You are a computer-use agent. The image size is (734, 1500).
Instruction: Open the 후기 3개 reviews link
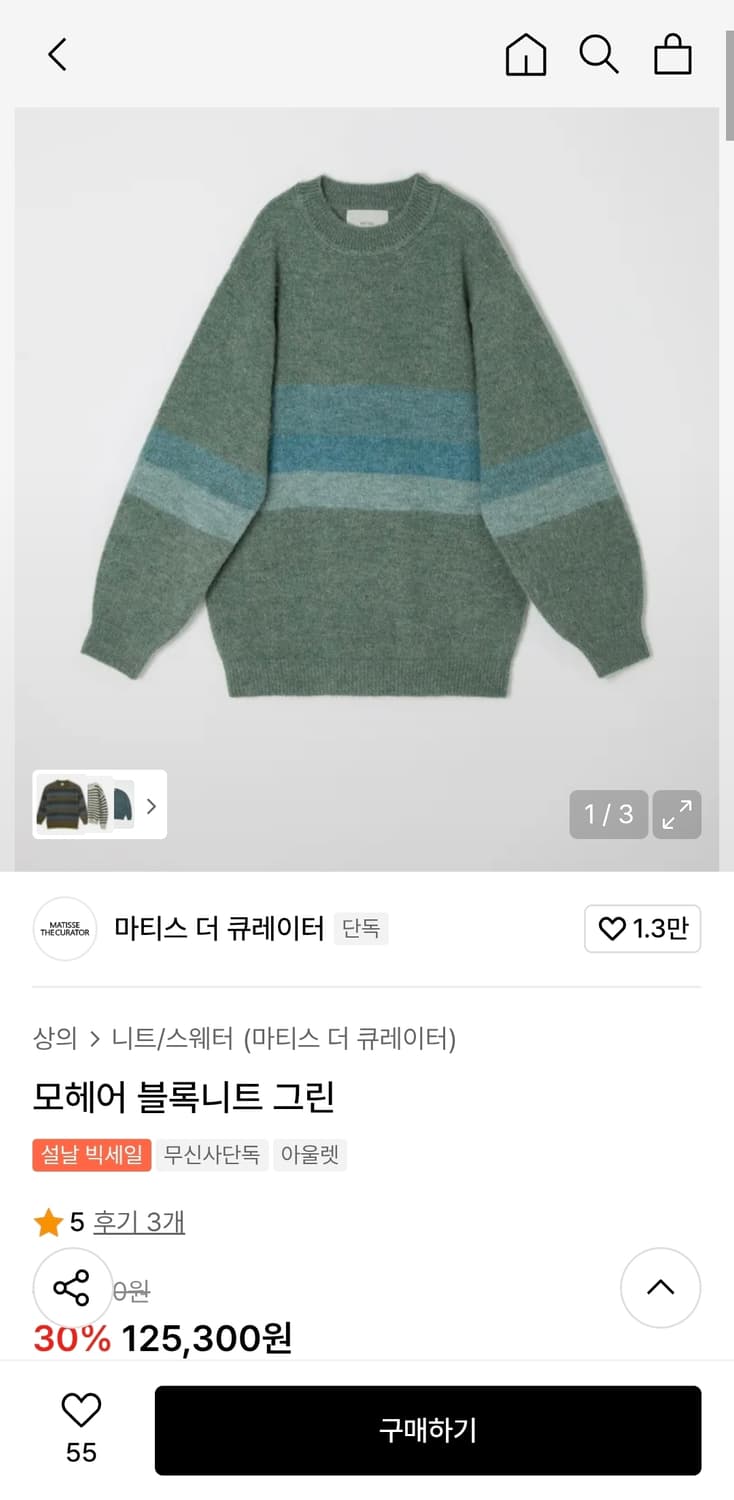click(x=138, y=1222)
